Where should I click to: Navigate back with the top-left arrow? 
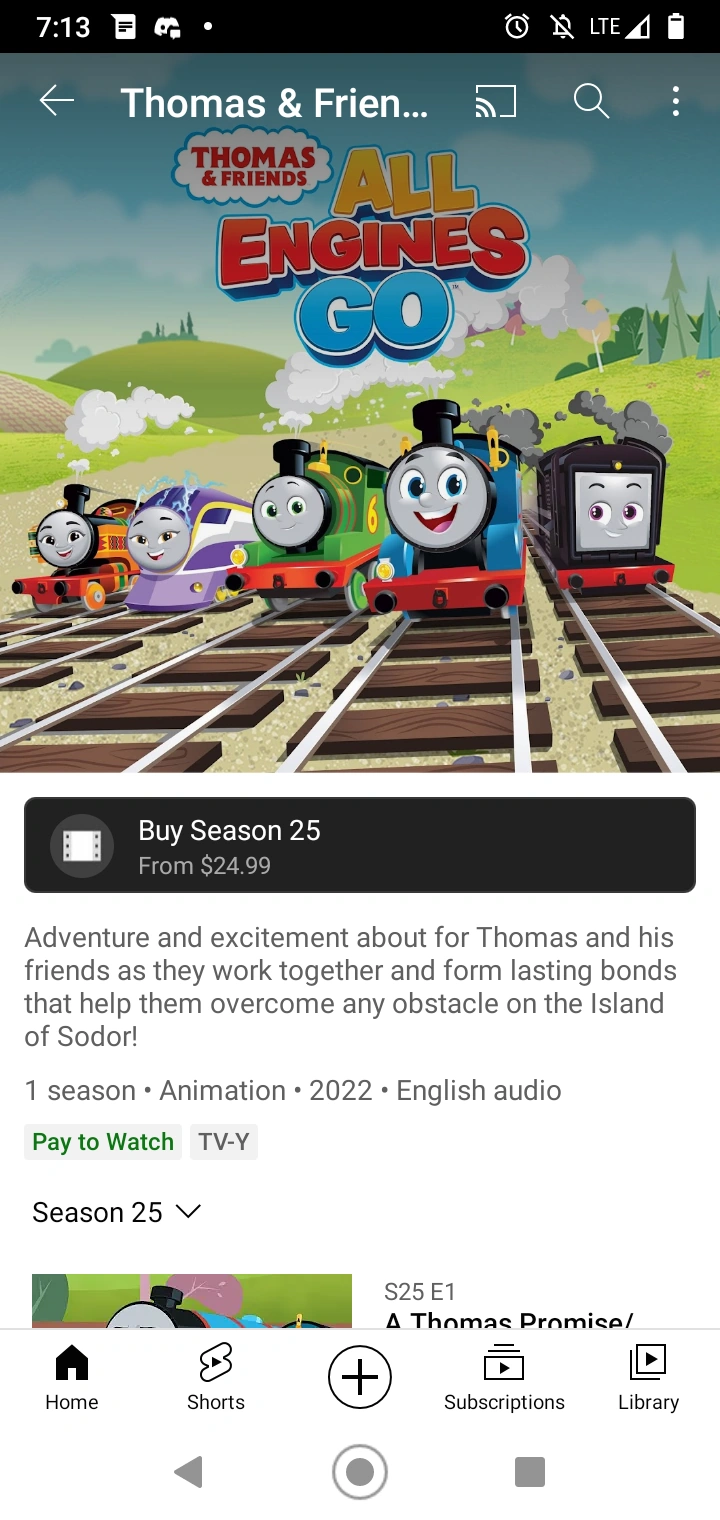click(x=57, y=100)
